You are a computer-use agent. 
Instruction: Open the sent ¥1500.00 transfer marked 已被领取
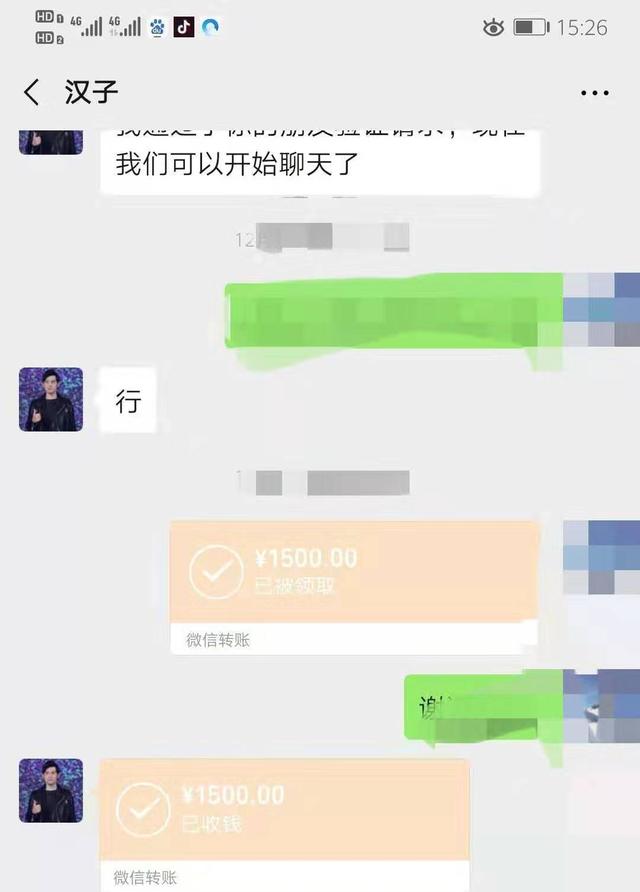point(354,573)
